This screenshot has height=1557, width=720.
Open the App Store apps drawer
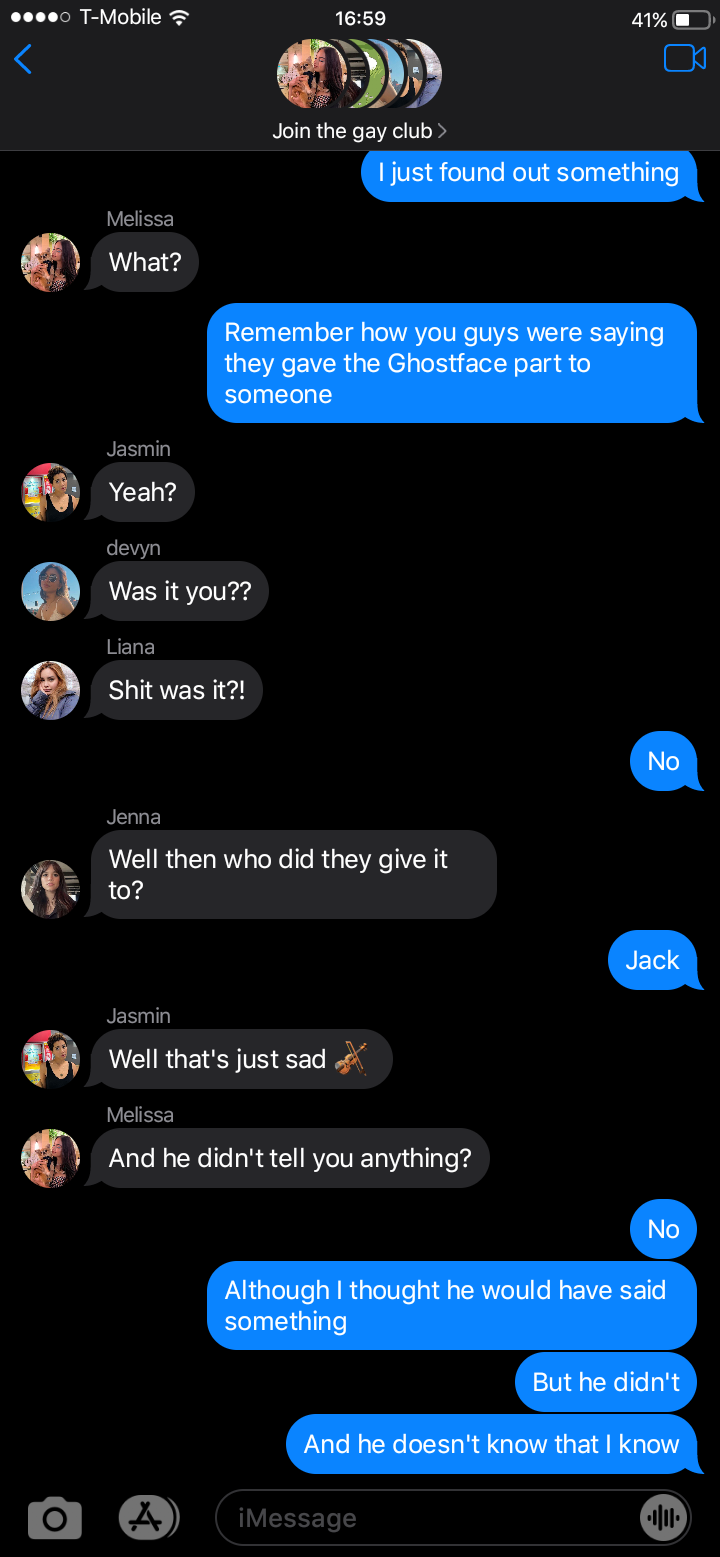[148, 1518]
